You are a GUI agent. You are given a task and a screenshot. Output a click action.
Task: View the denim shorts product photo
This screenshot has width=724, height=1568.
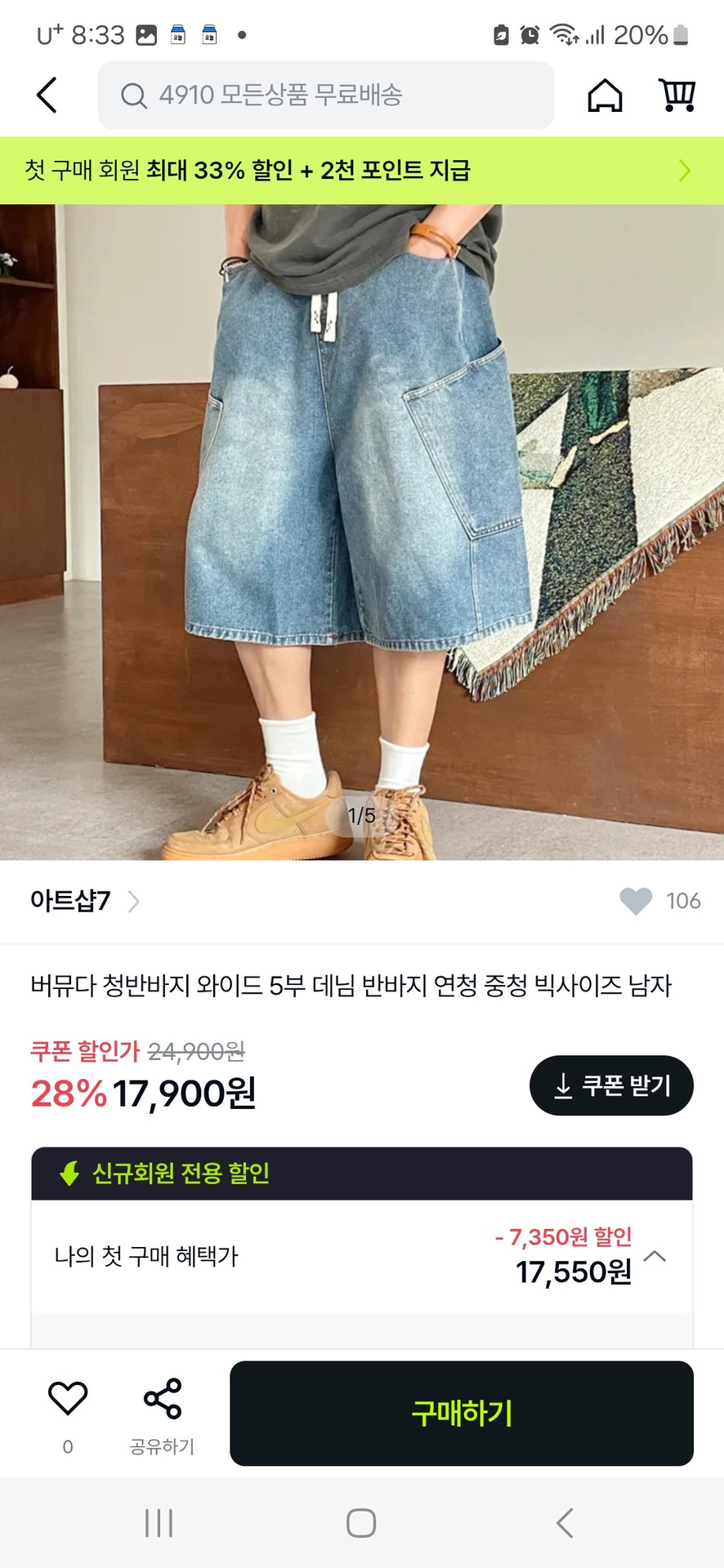coord(362,532)
